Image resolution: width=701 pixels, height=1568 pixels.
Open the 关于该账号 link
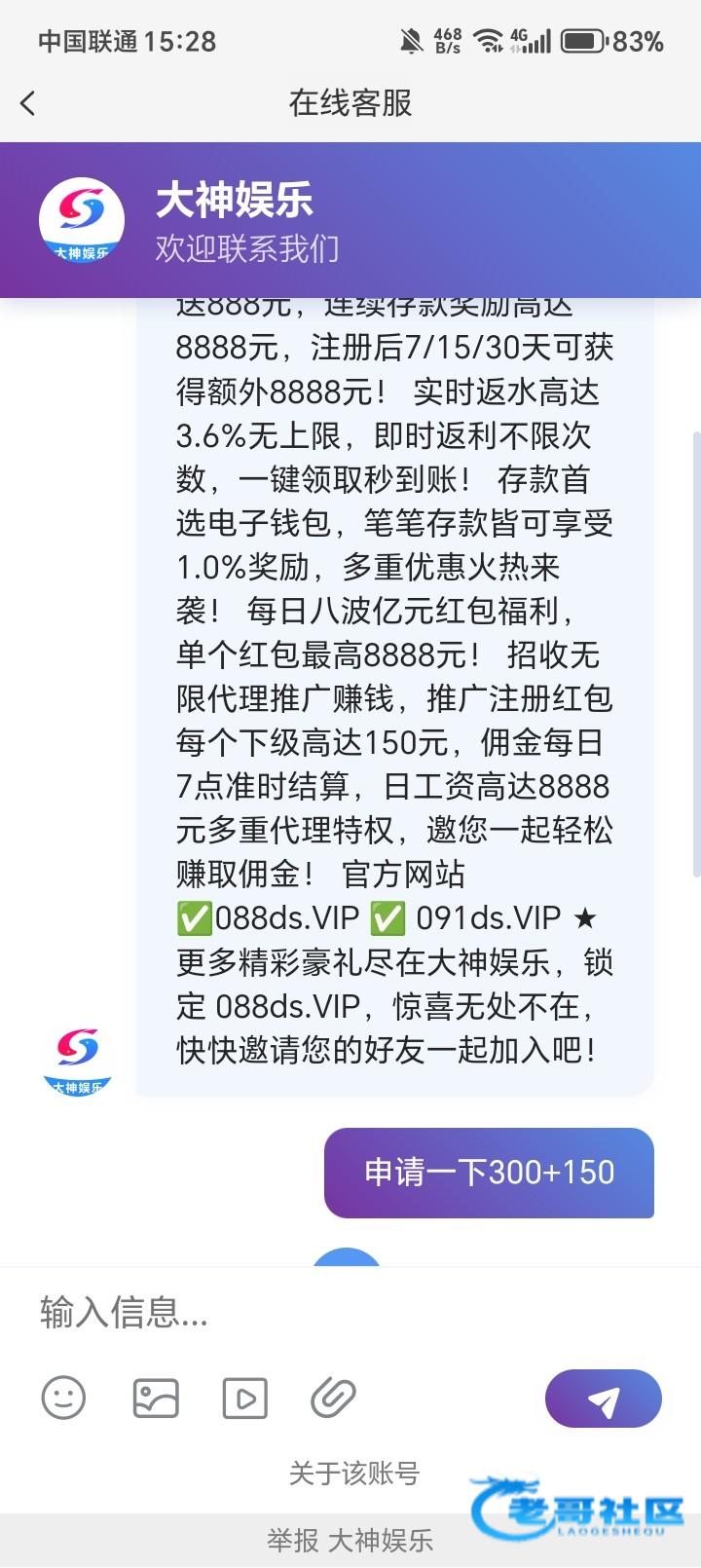tap(353, 1473)
